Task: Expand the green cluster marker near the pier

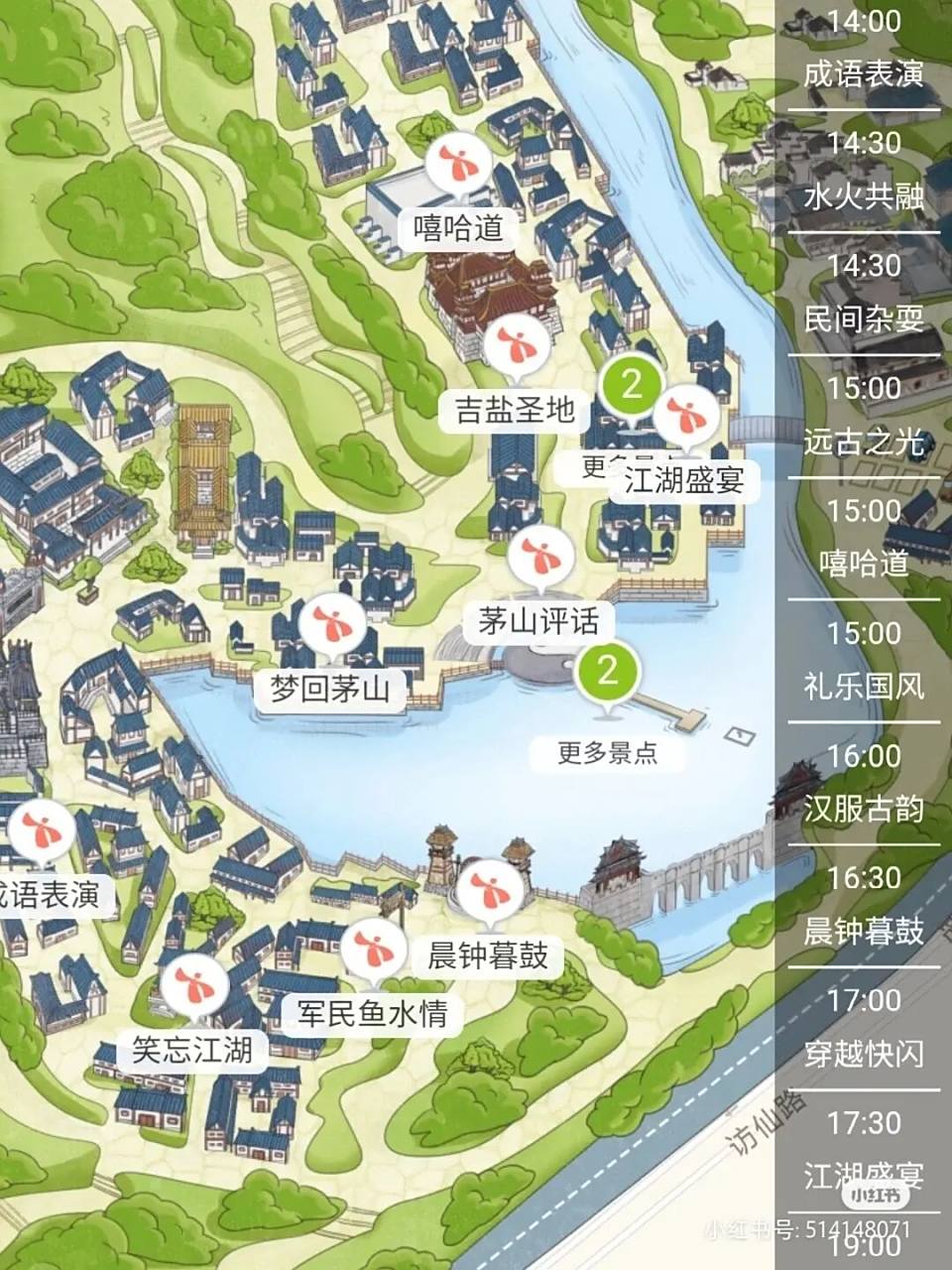Action: point(608,671)
